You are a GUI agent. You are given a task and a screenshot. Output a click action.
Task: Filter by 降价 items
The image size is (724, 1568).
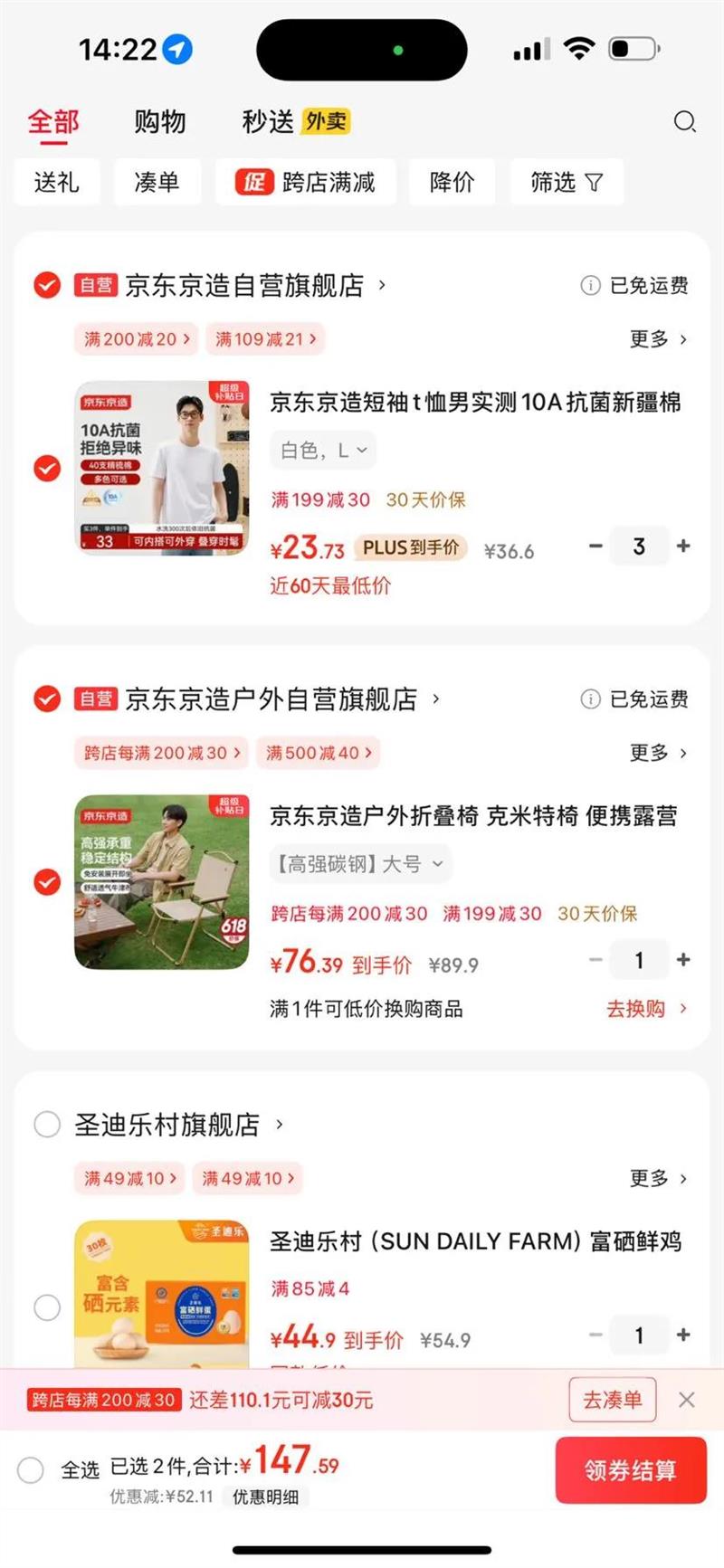coord(452,183)
